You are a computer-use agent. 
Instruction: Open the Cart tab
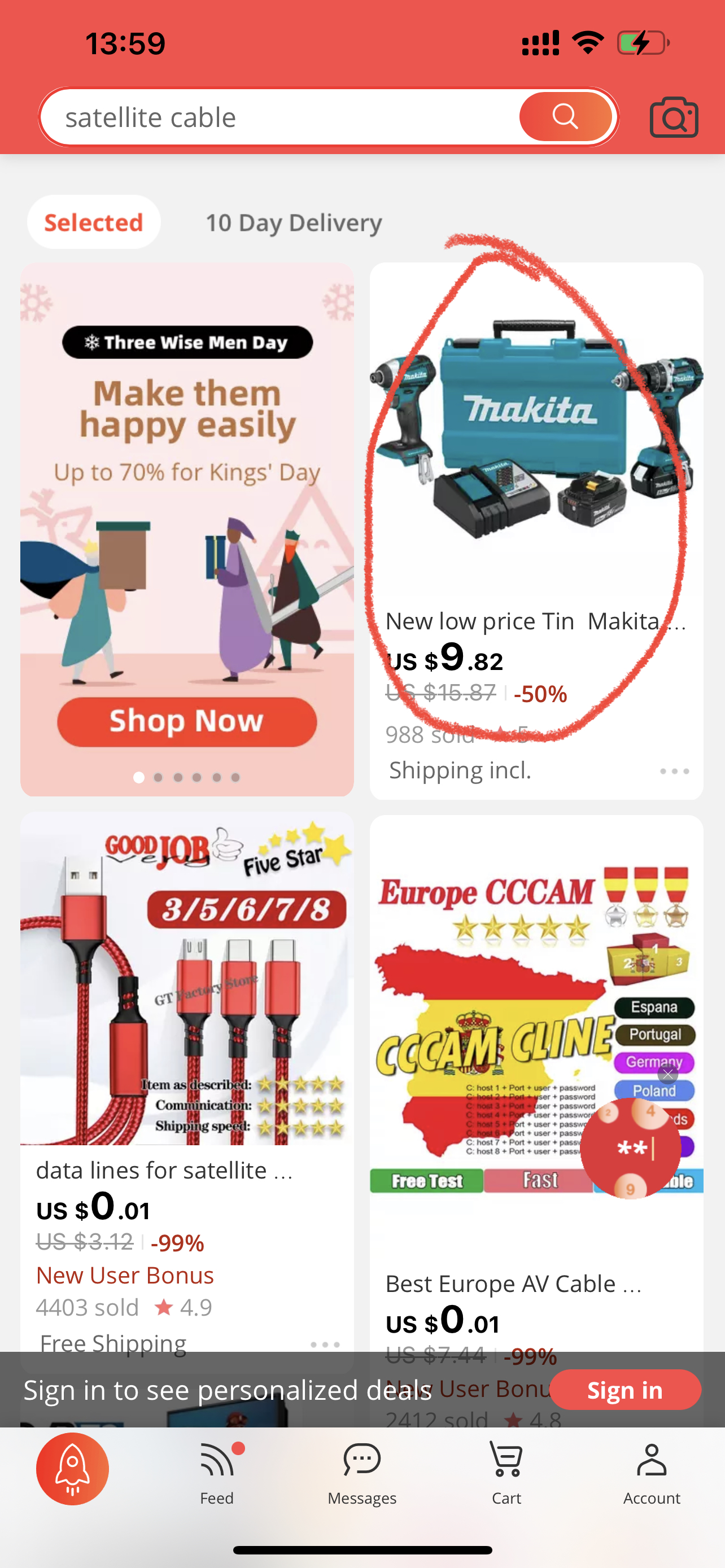[x=506, y=1473]
